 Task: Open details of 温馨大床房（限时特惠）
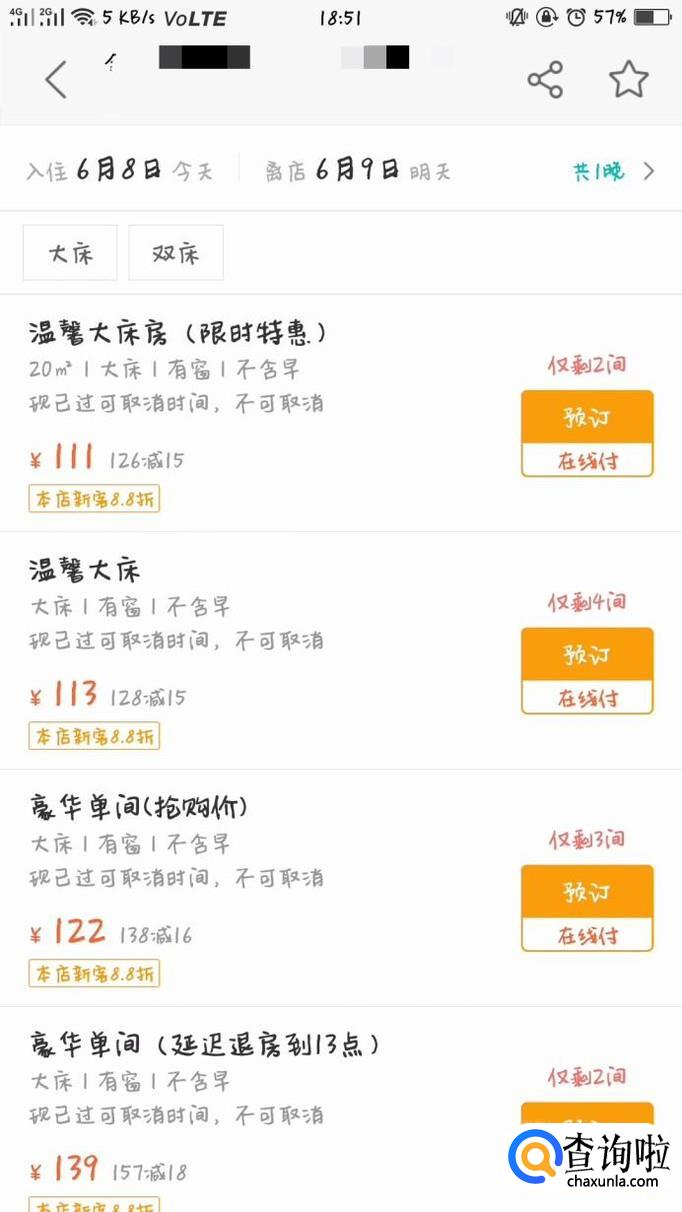pos(178,332)
